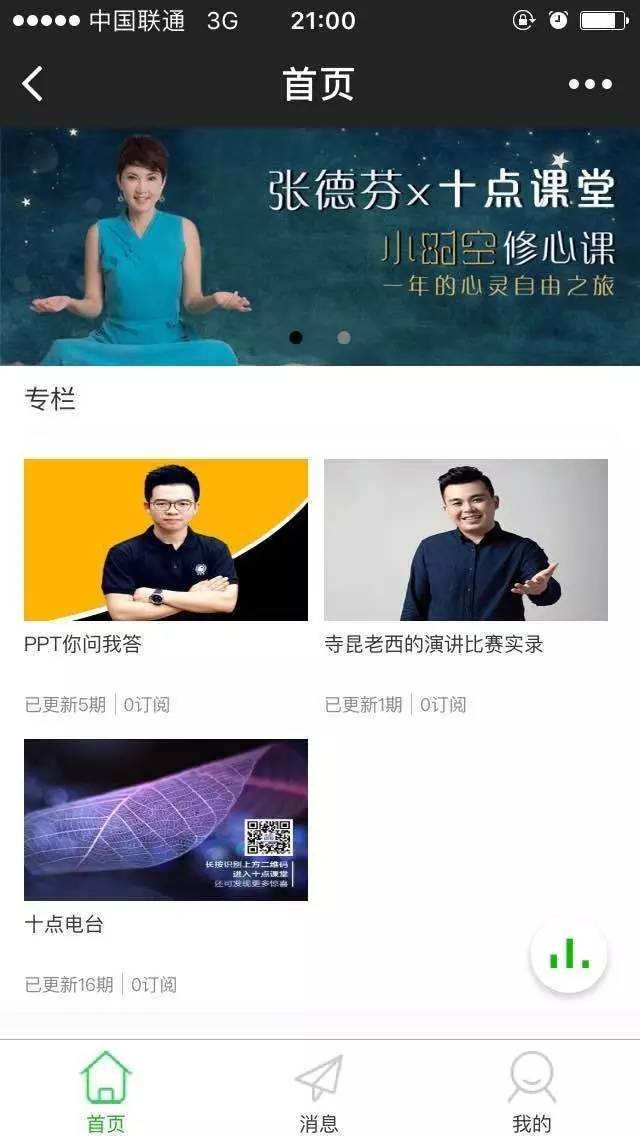640x1136 pixels.
Task: Tap the floating green audio bars button
Action: 568,955
